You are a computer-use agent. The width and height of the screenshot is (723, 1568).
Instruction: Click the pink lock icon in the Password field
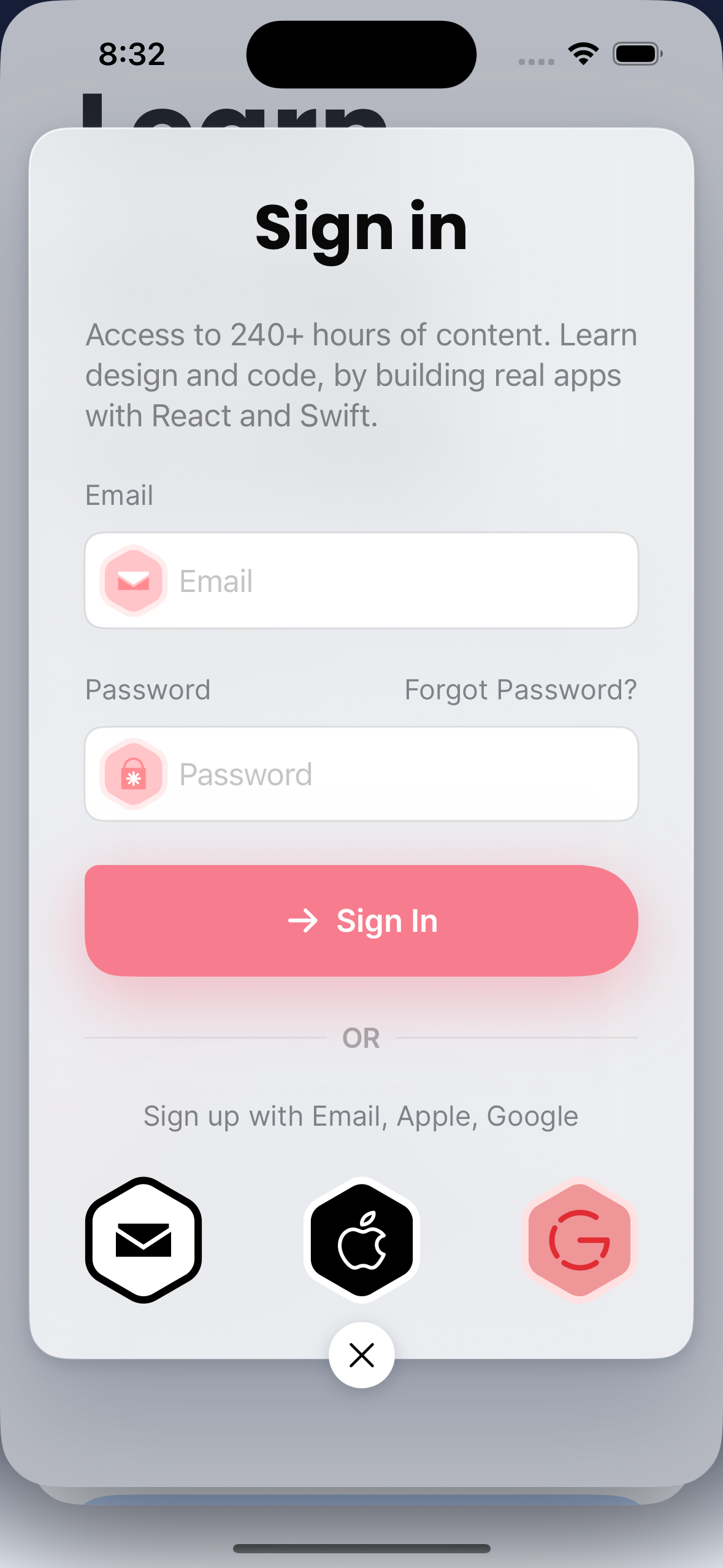click(132, 773)
